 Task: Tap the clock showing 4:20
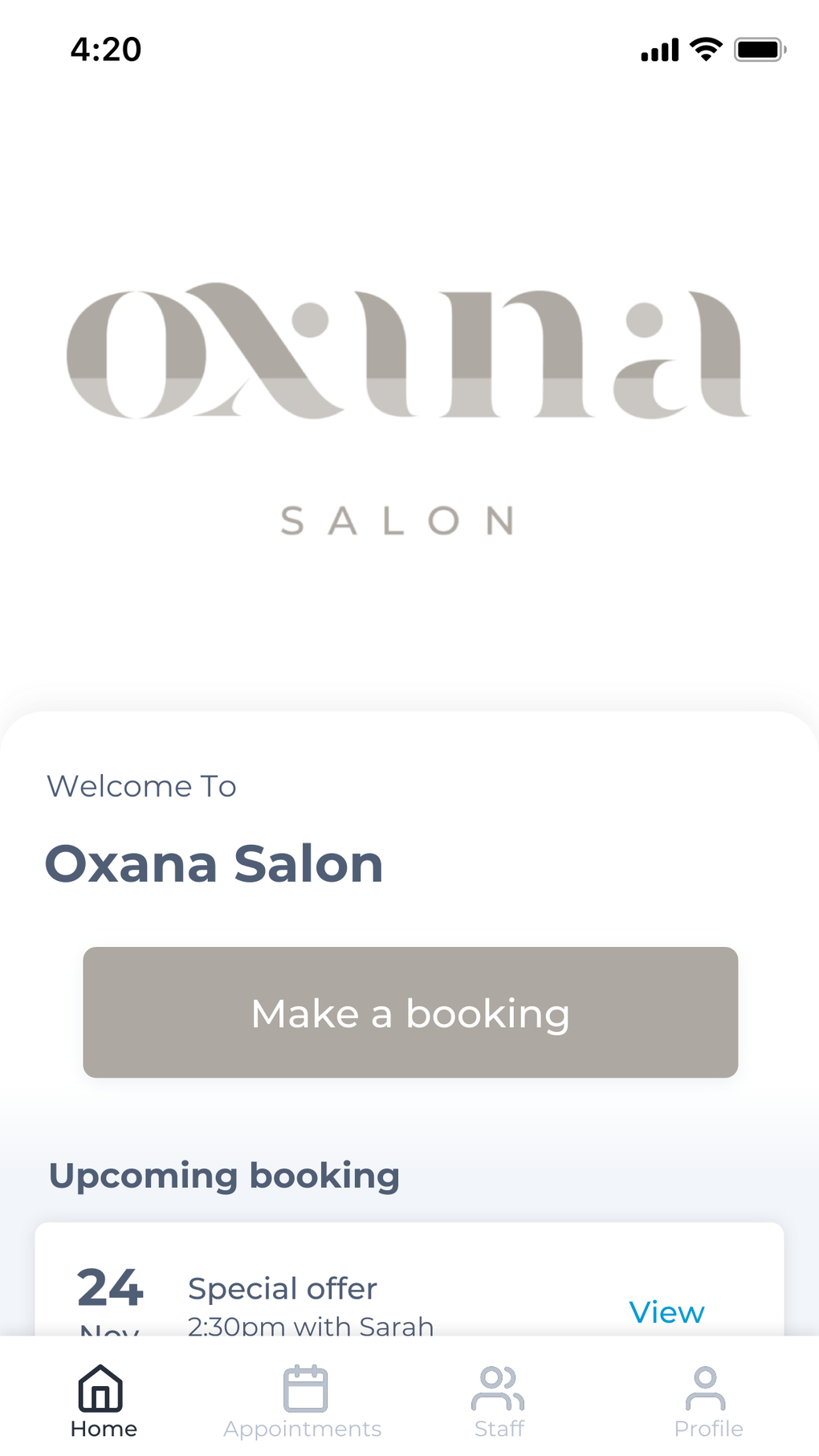105,50
